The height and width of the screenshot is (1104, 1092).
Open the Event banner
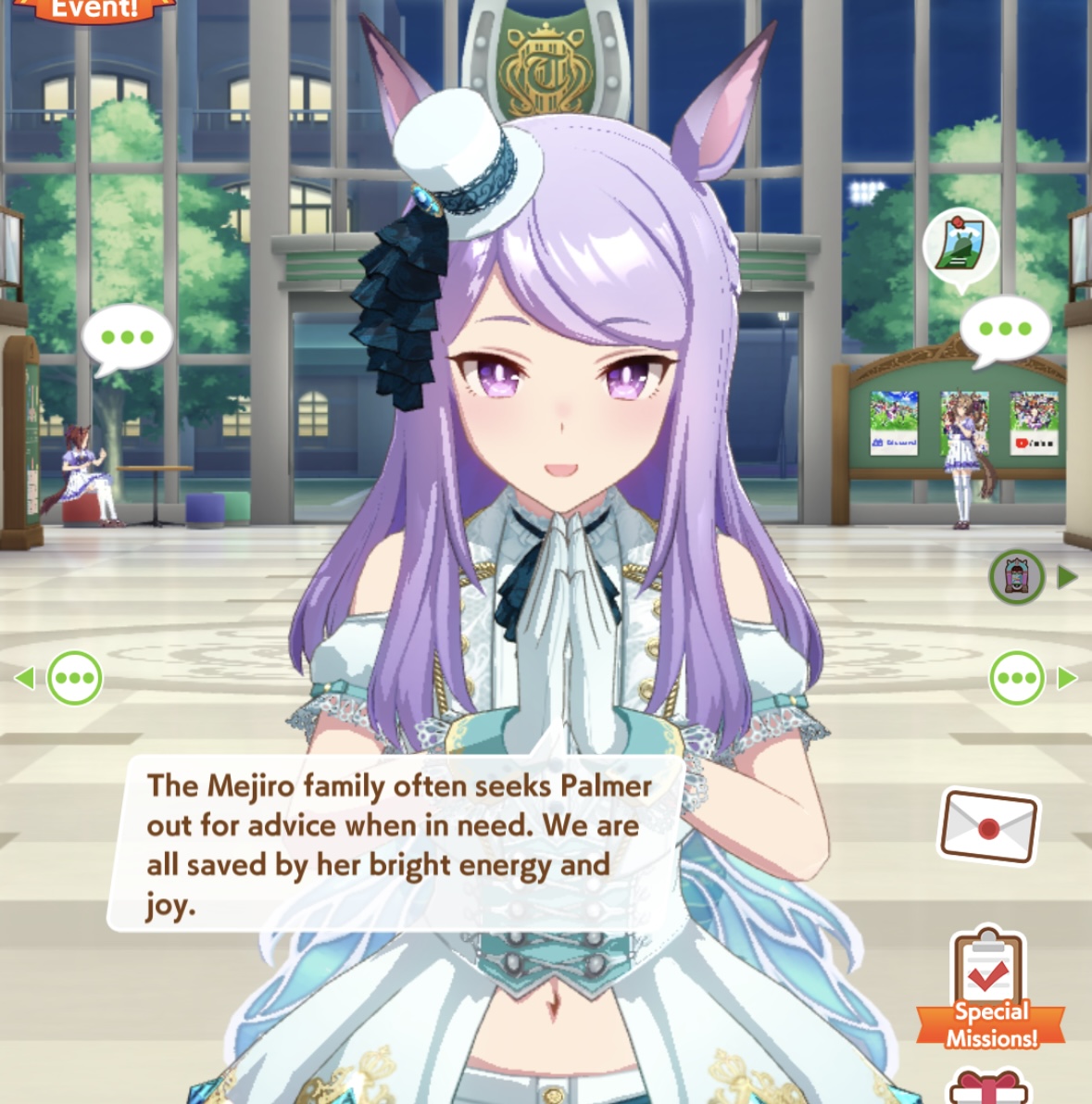click(93, 9)
